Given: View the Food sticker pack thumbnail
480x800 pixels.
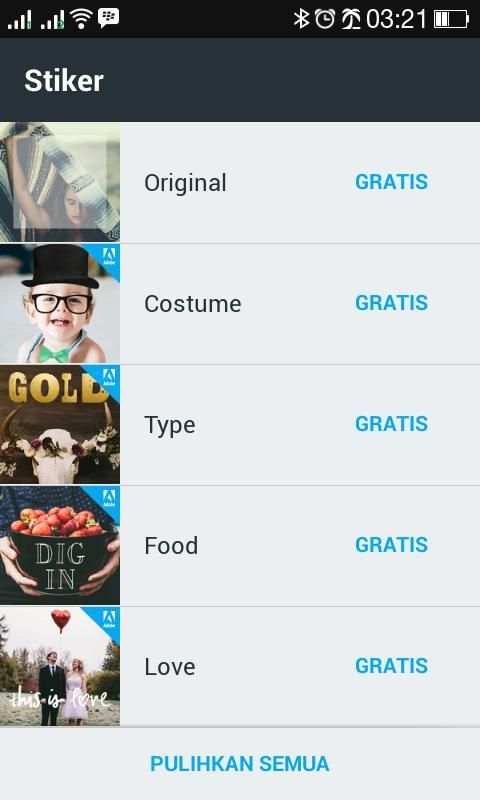Looking at the screenshot, I should click(x=60, y=545).
